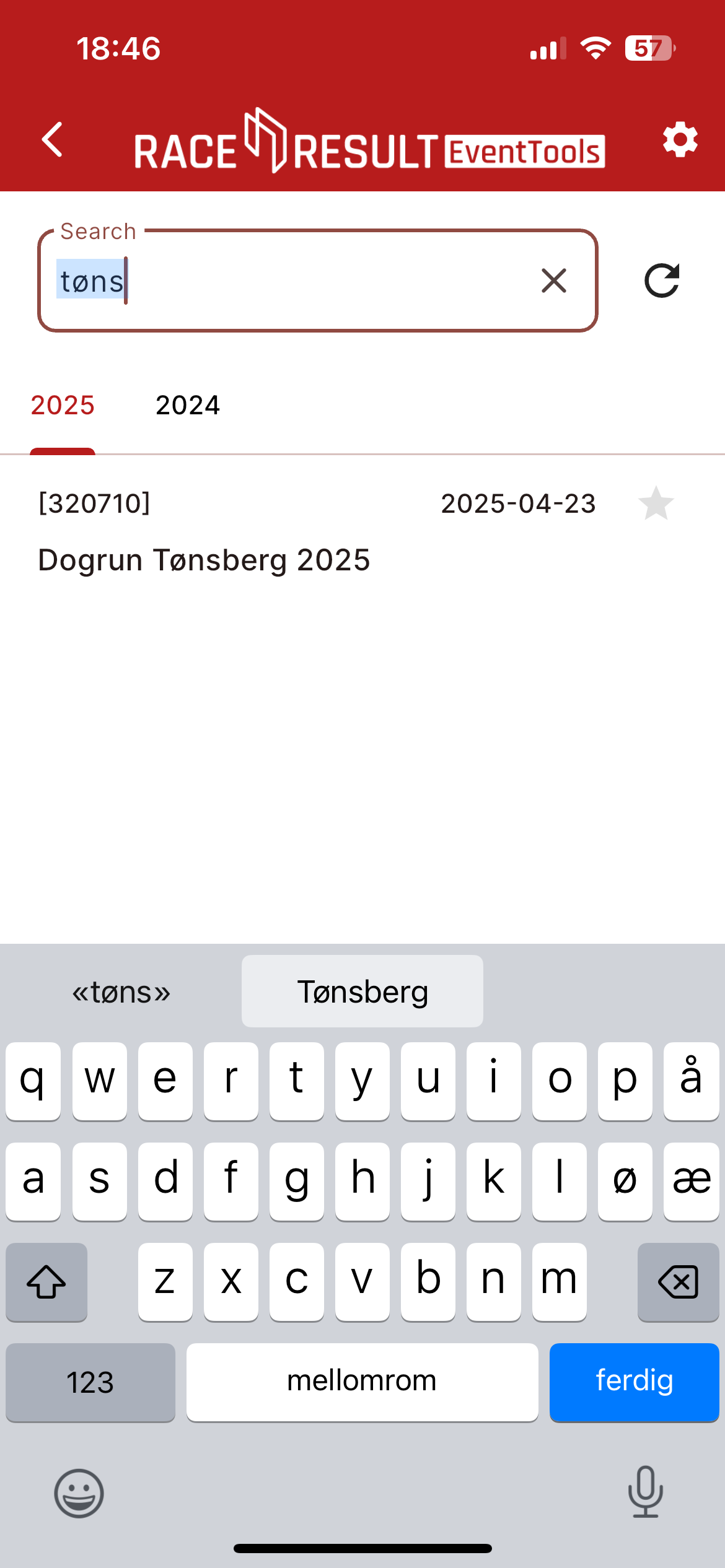Screen dimensions: 725x1568
Task: Start dictation with the microphone
Action: [645, 1492]
